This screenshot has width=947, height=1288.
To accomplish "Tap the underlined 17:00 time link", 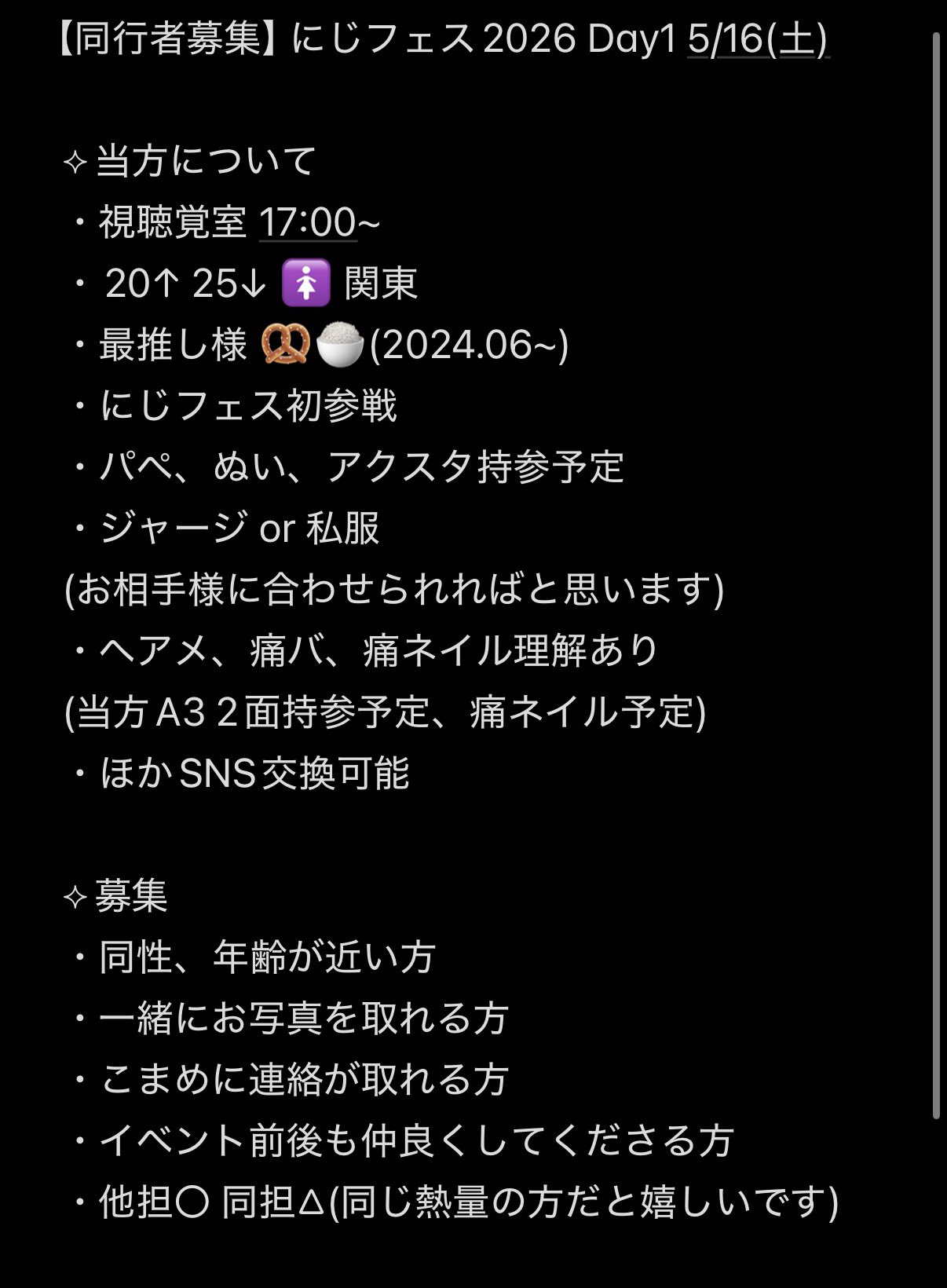I will 308,222.
